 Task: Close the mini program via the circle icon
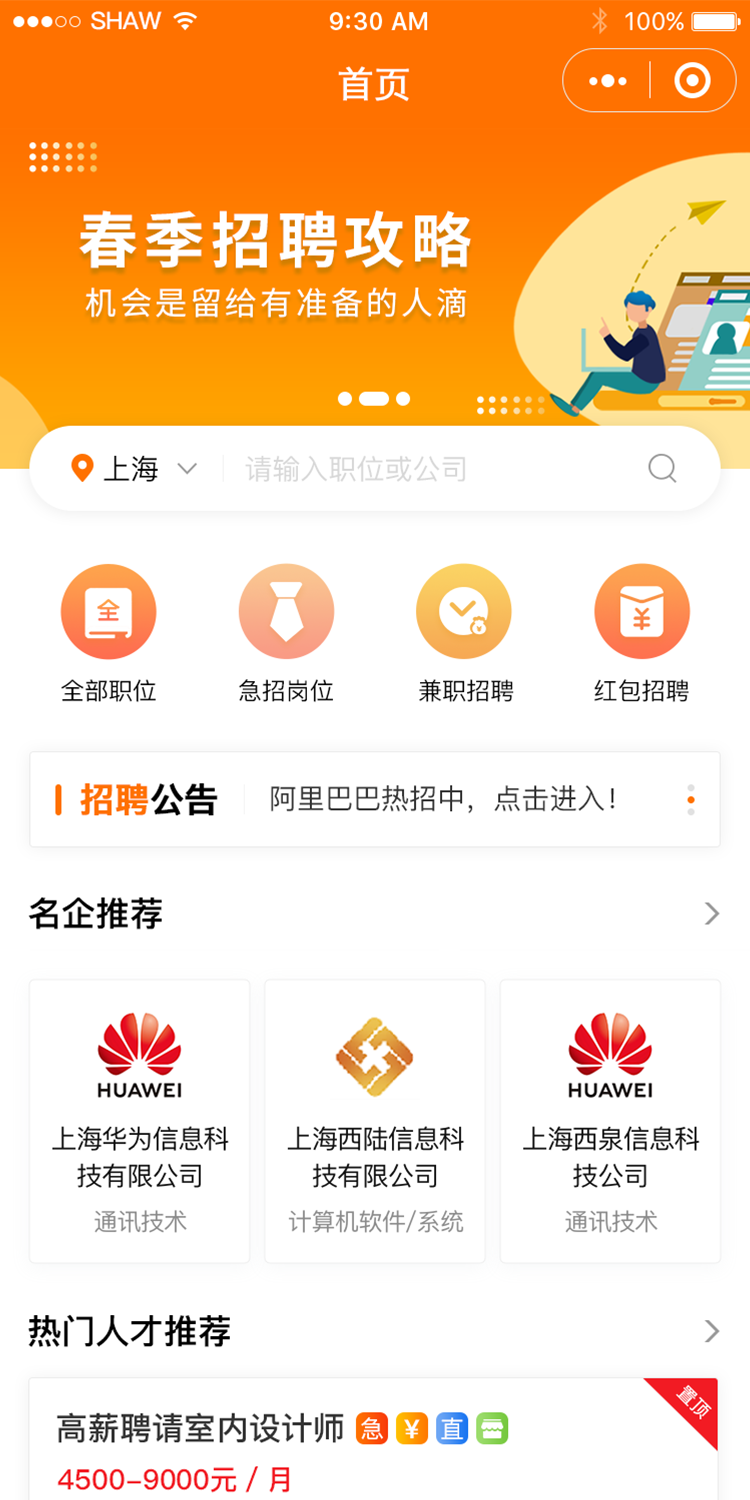692,81
